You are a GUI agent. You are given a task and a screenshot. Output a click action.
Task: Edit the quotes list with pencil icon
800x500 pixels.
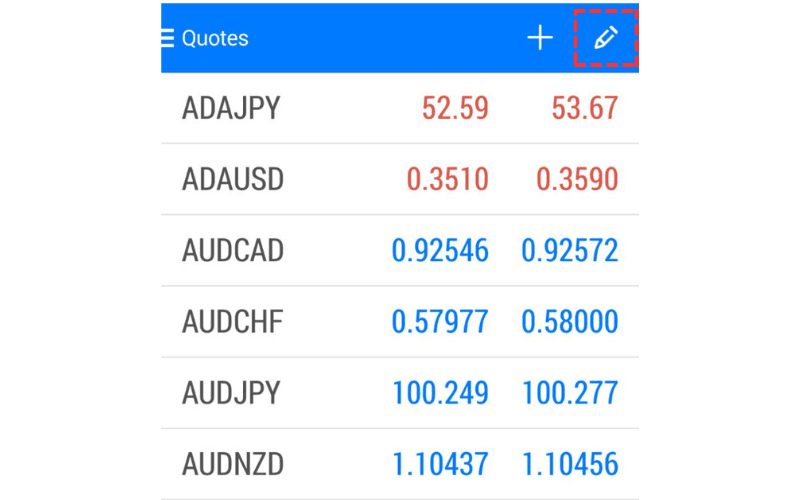click(606, 38)
